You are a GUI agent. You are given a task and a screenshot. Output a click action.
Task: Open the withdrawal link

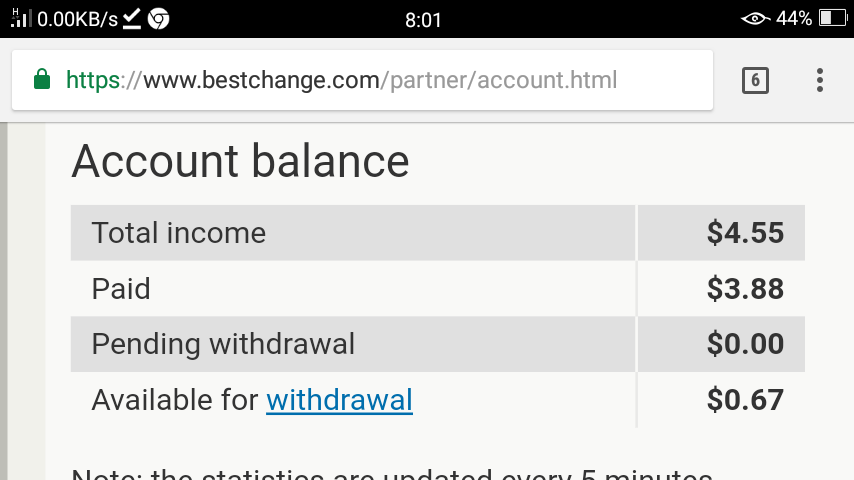[x=339, y=401]
